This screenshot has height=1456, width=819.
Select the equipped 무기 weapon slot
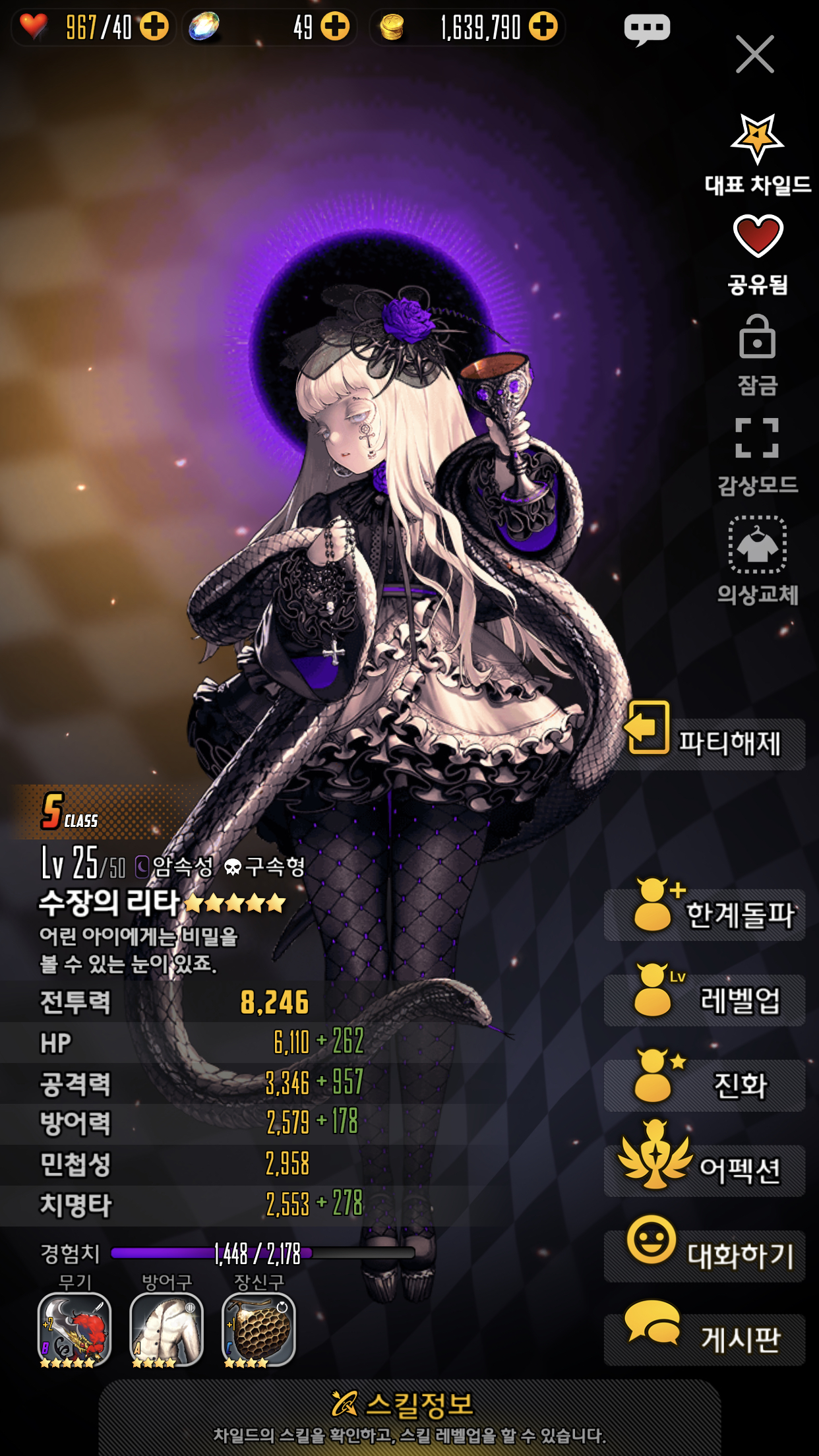(75, 1329)
